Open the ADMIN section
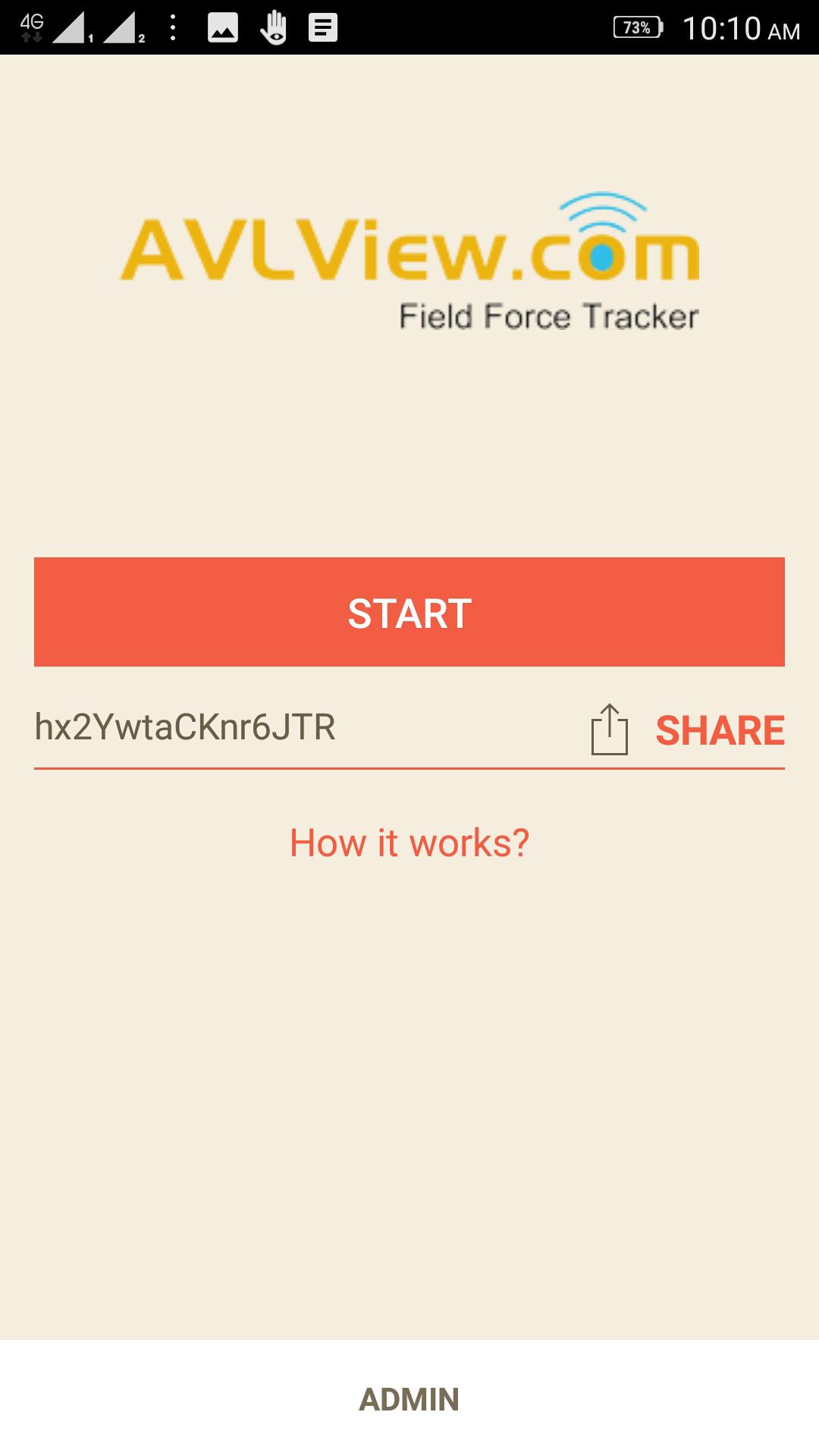The width and height of the screenshot is (819, 1456). pos(409,1399)
